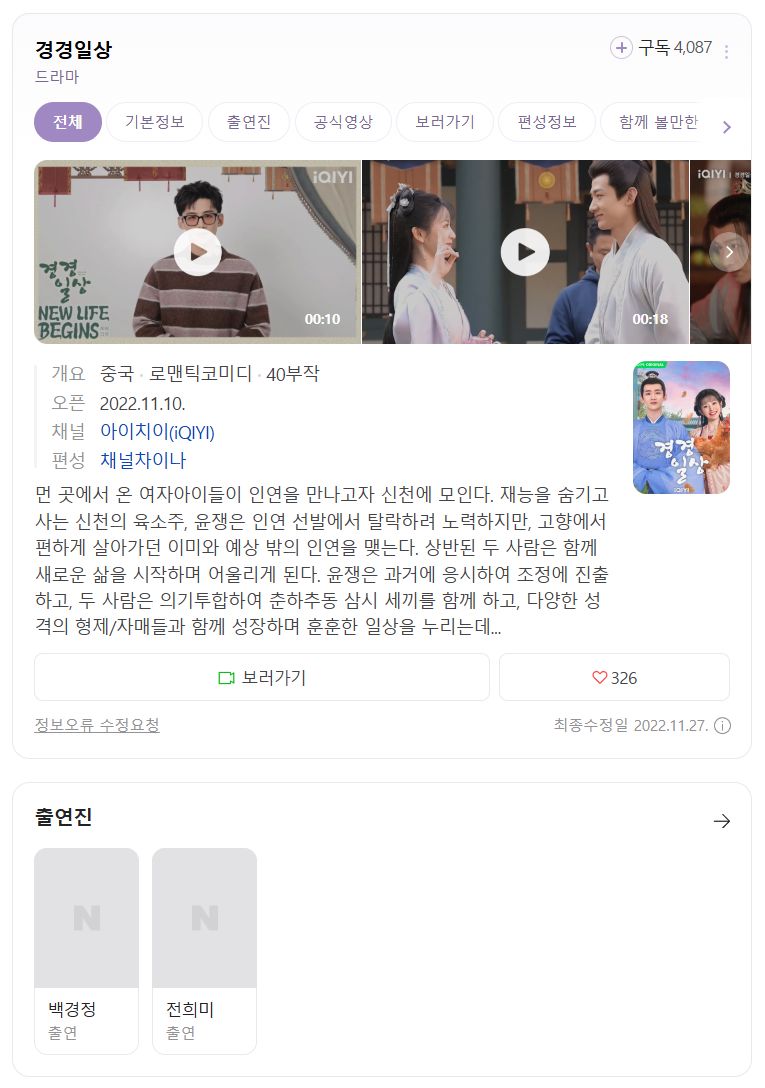
Task: Open the 정보오류 수정요청 link
Action: [97, 725]
